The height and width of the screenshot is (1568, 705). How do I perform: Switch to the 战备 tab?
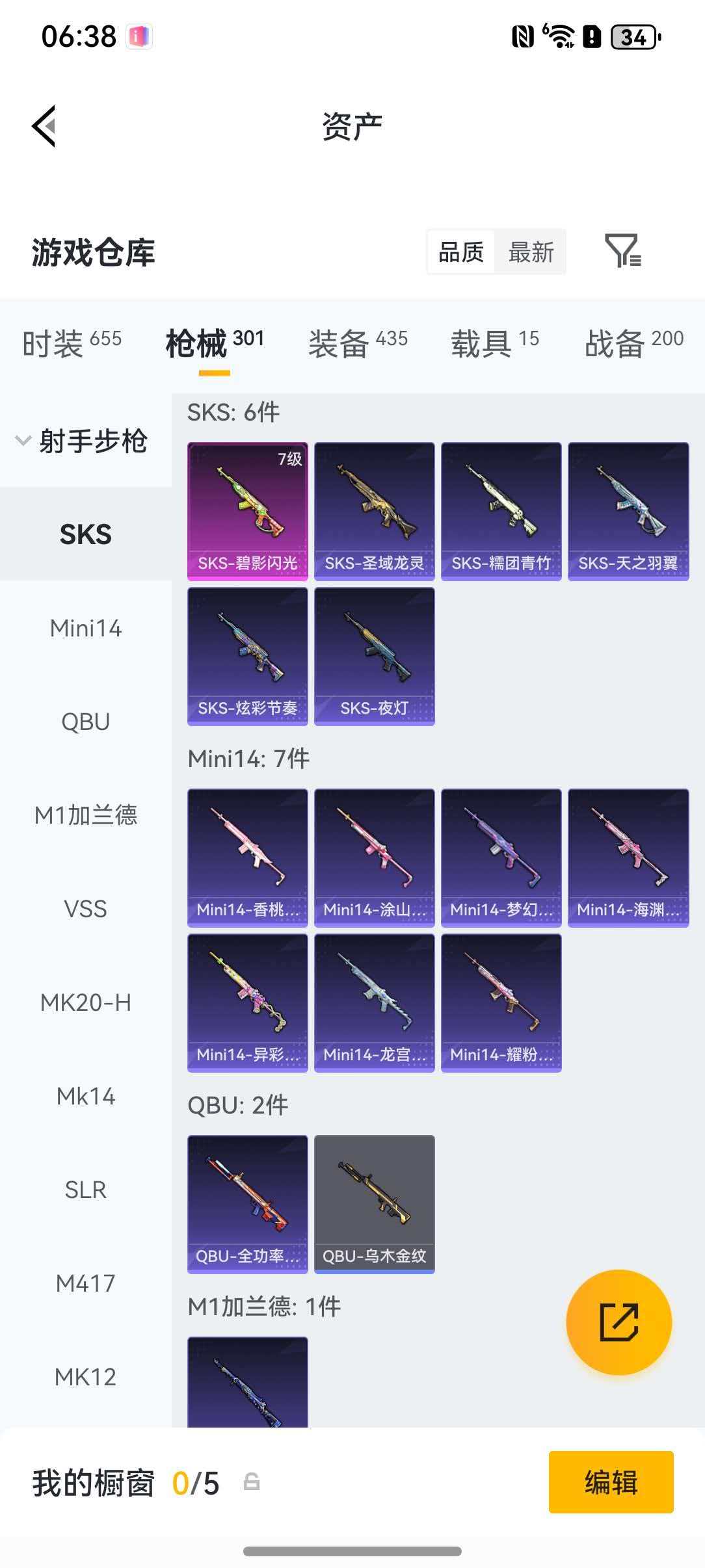coord(634,343)
